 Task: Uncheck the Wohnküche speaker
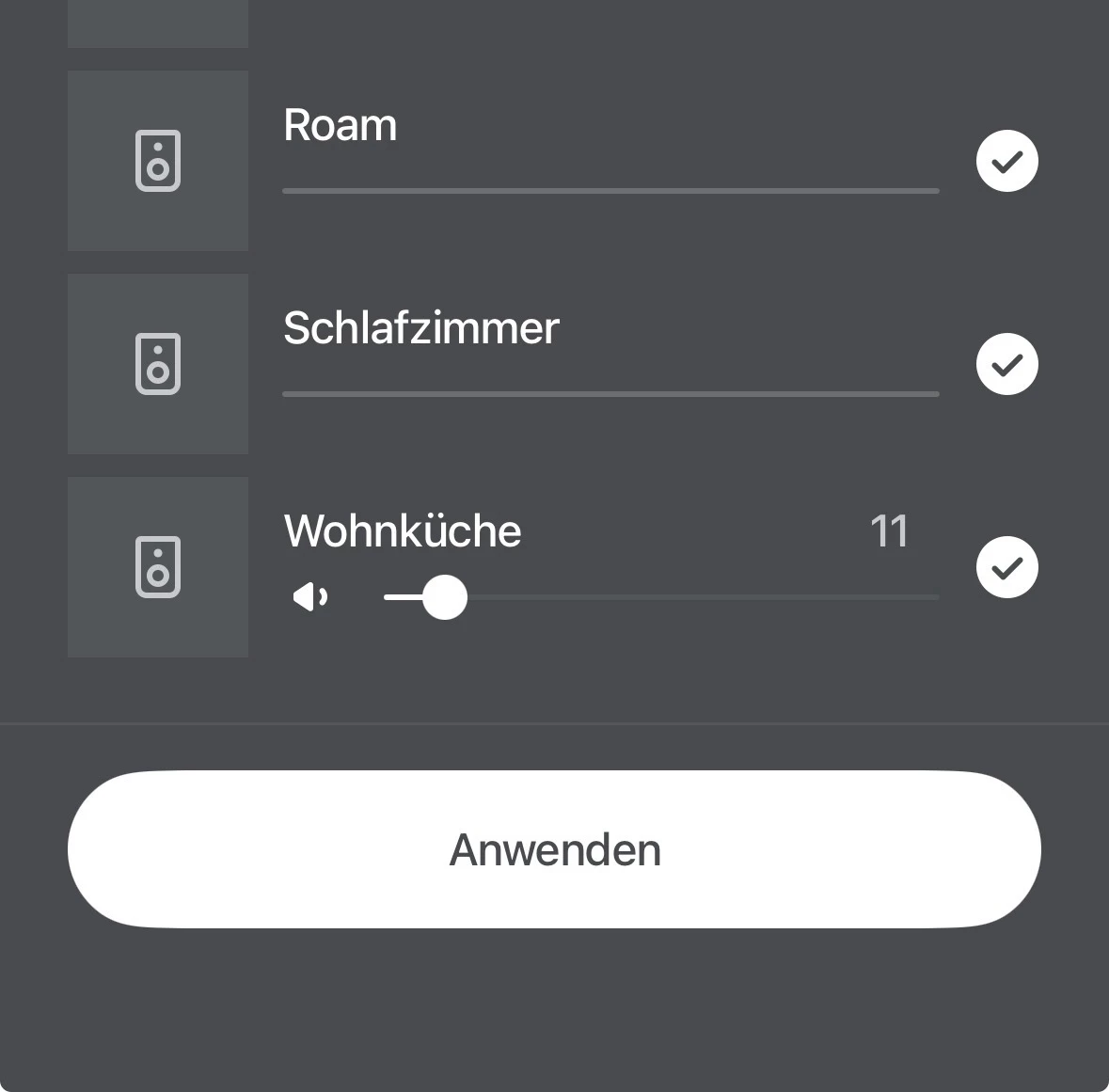1006,567
